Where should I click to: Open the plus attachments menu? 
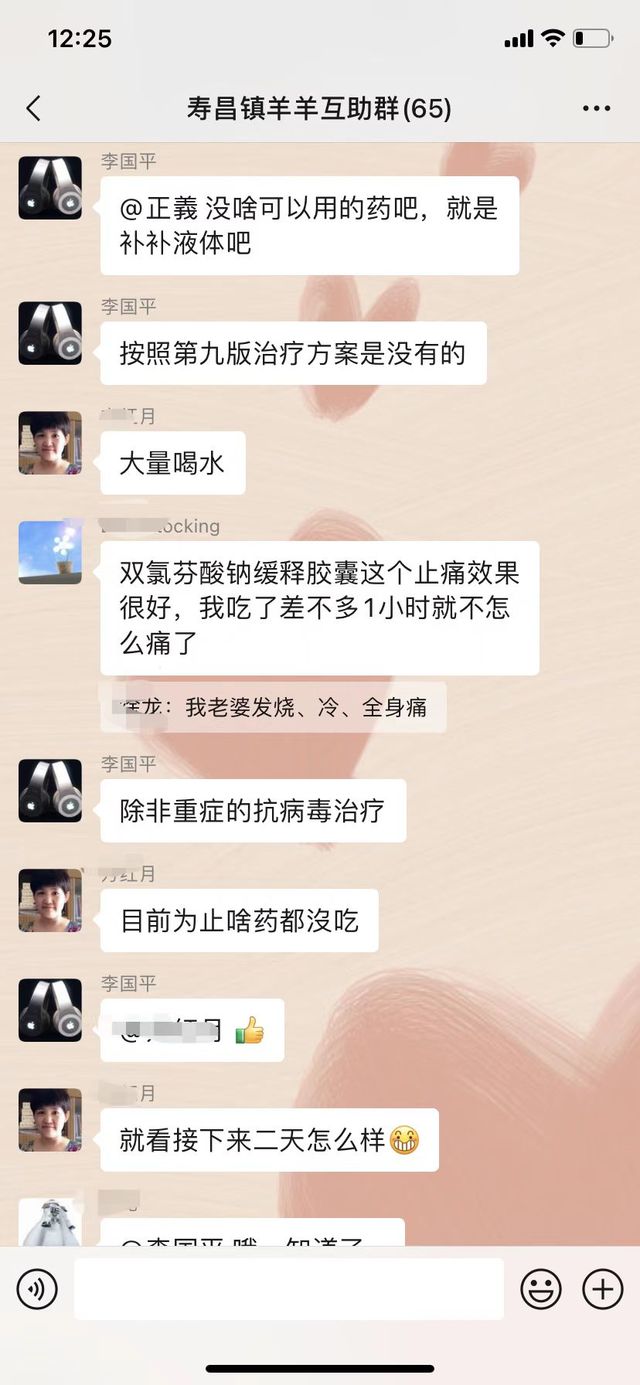[602, 1290]
